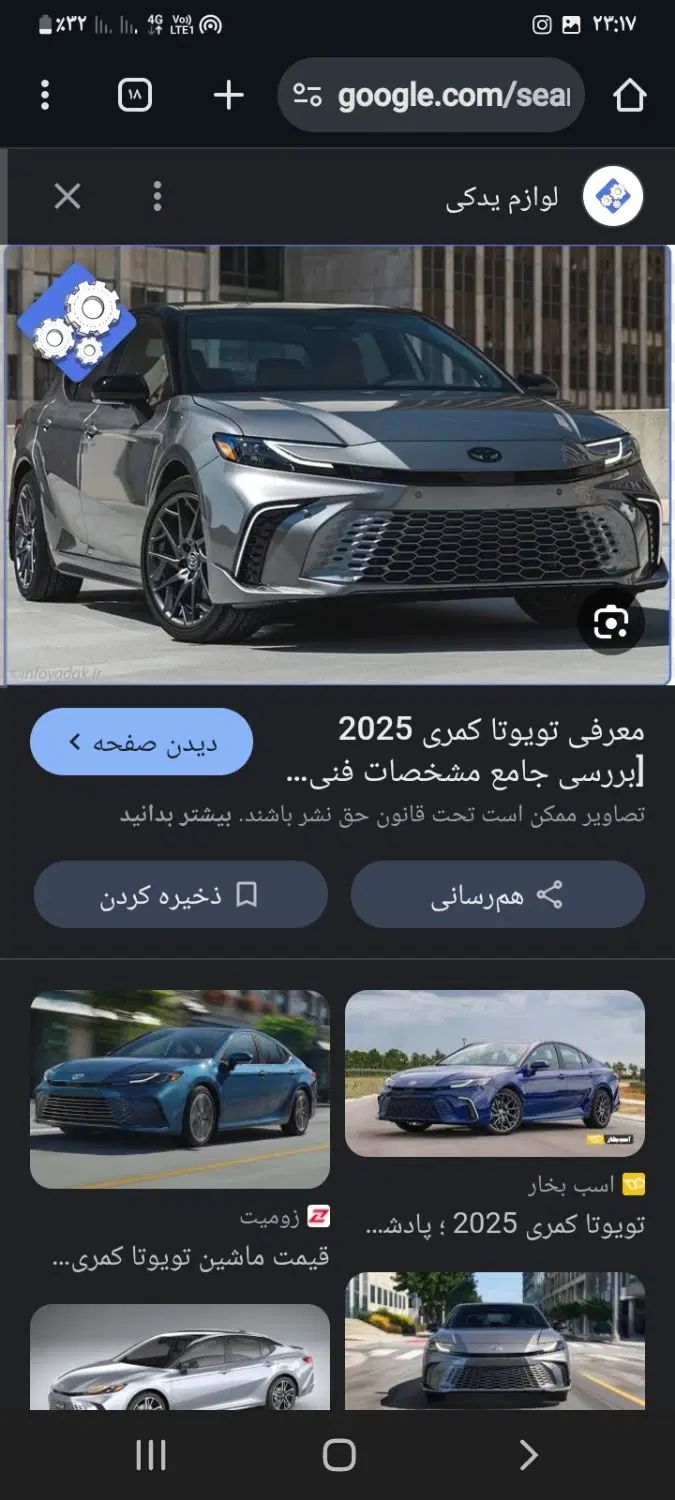Open the اسب بخار Camry 2025 result
The image size is (675, 1500).
coord(495,1073)
